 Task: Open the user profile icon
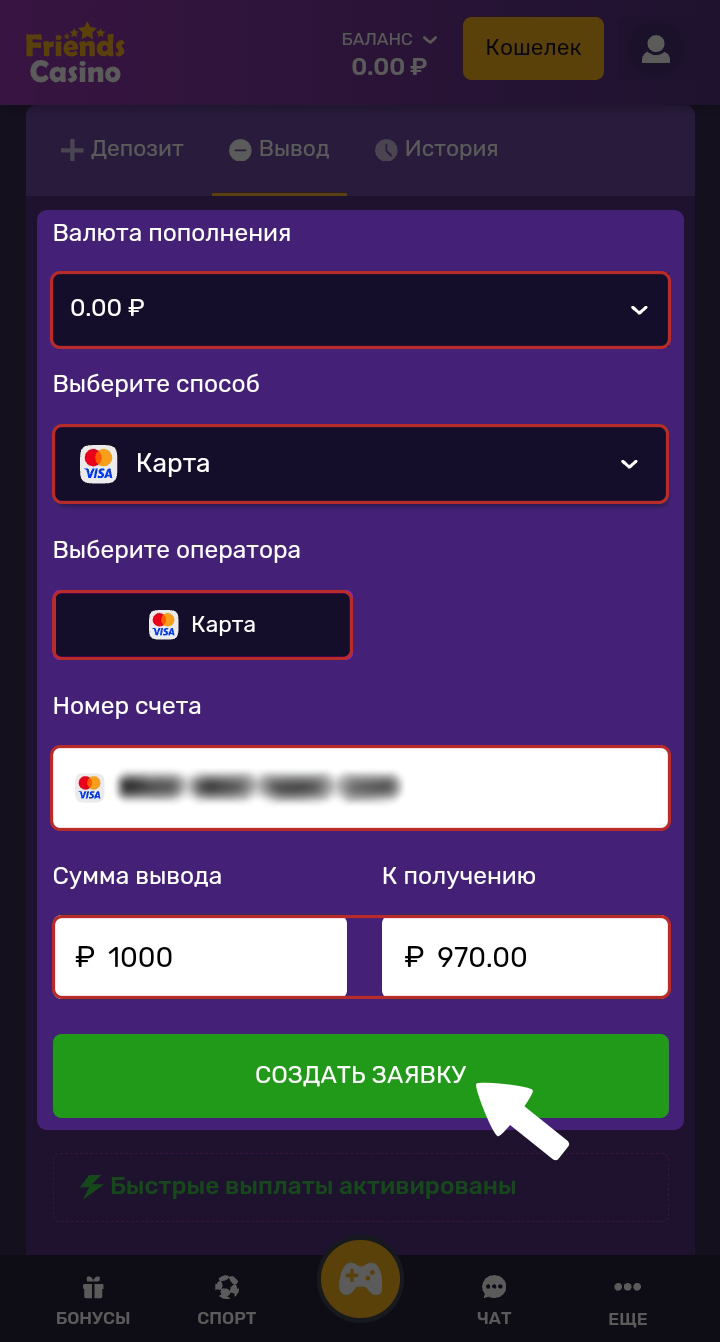coord(655,49)
